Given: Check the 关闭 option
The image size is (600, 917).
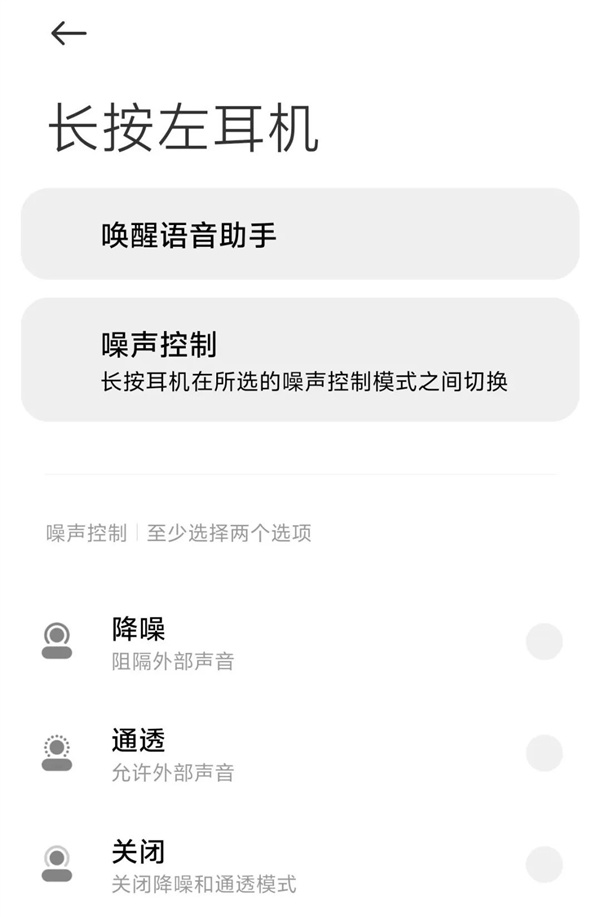Looking at the screenshot, I should click(x=544, y=864).
